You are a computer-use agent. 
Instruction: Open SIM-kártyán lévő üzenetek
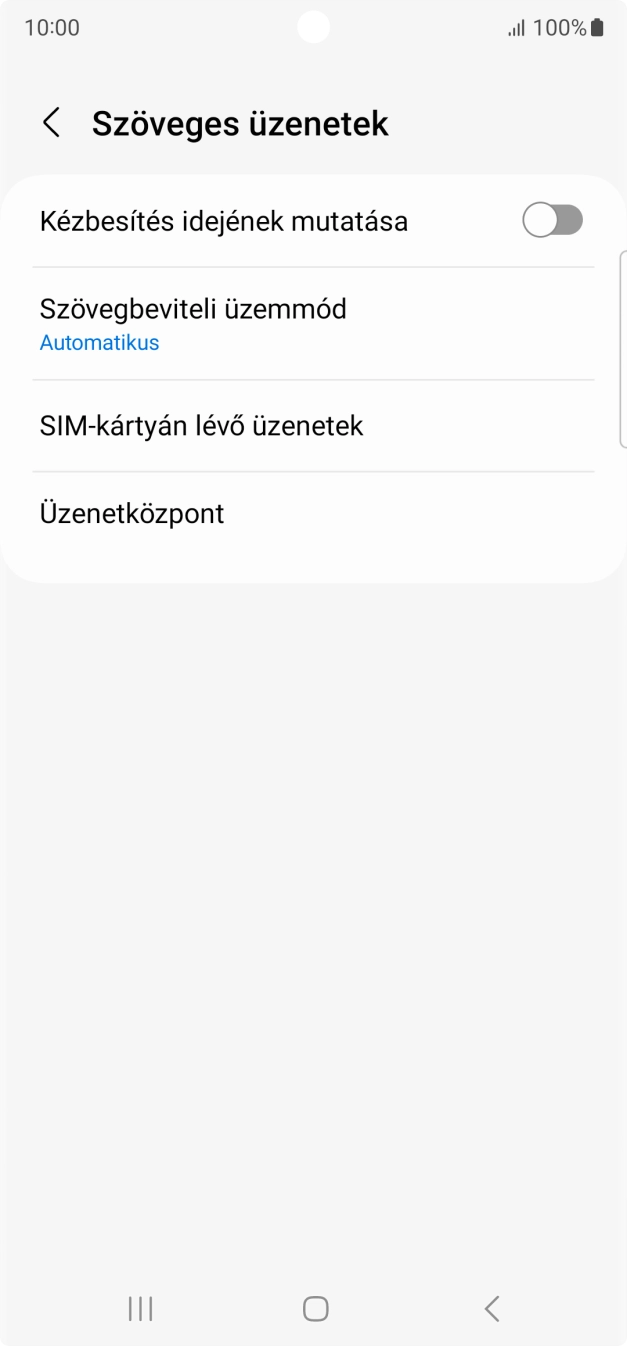pyautogui.click(x=313, y=426)
